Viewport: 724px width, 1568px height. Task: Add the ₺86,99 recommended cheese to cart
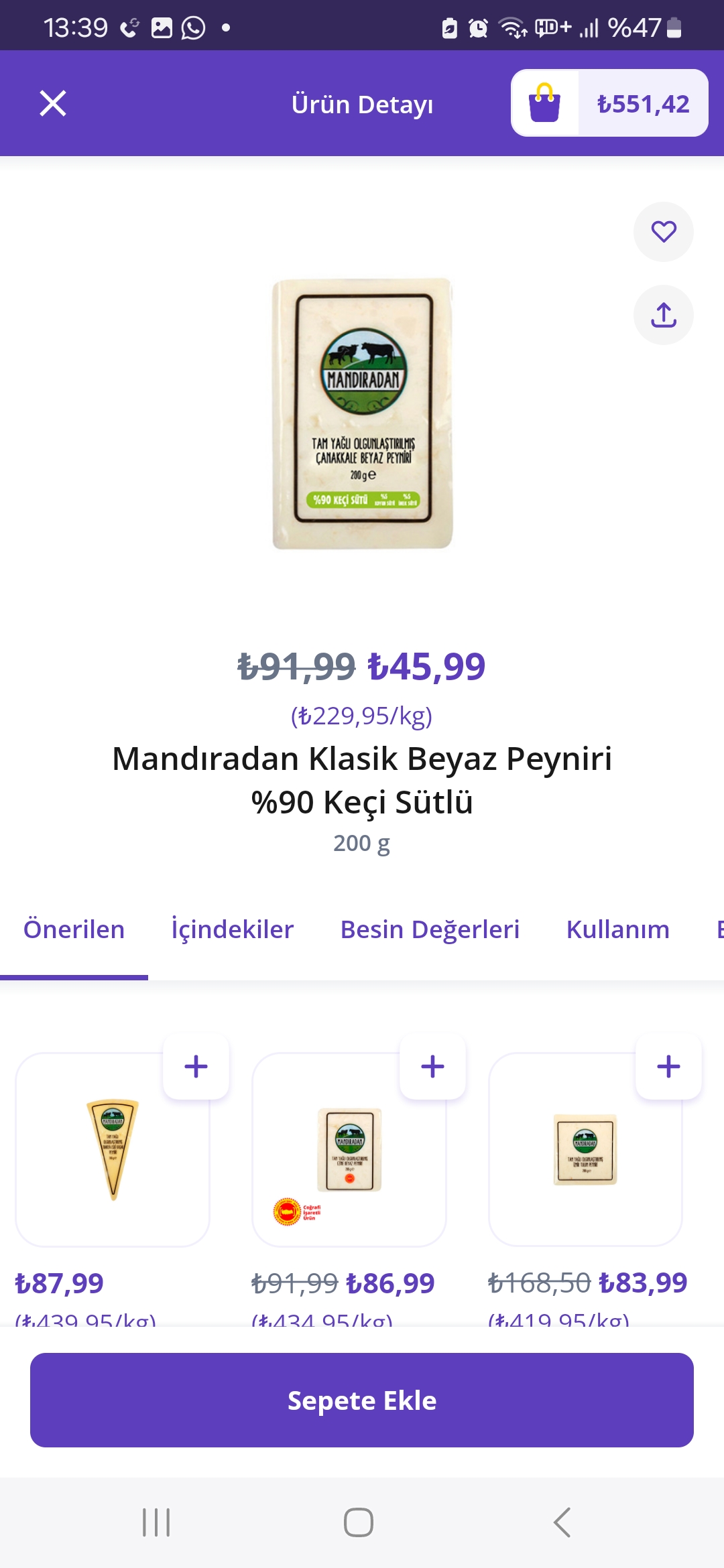click(432, 1066)
